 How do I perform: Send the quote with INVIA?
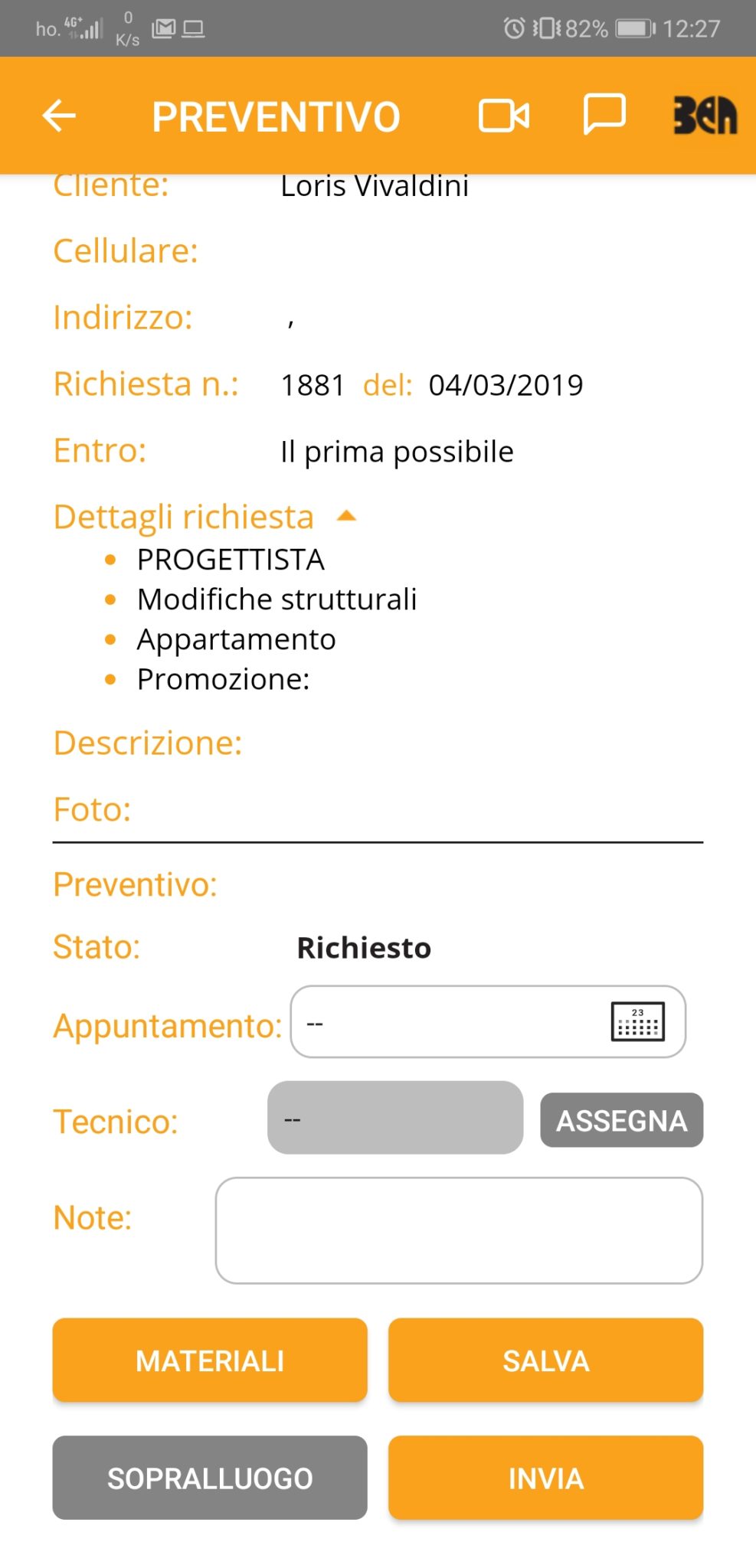coord(545,1478)
